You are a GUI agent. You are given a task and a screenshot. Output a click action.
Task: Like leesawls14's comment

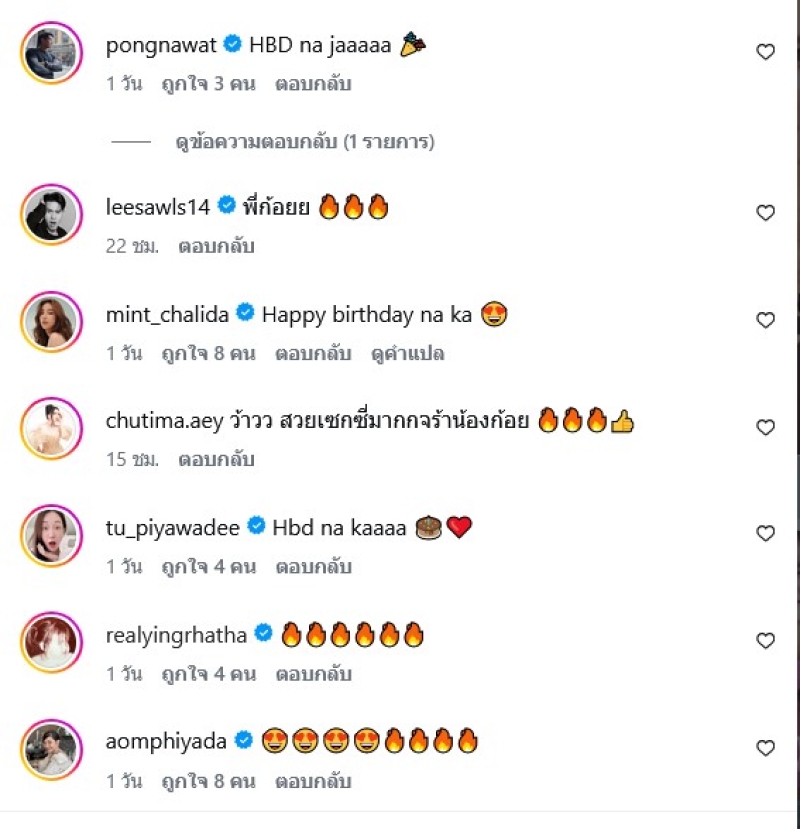[x=765, y=213]
